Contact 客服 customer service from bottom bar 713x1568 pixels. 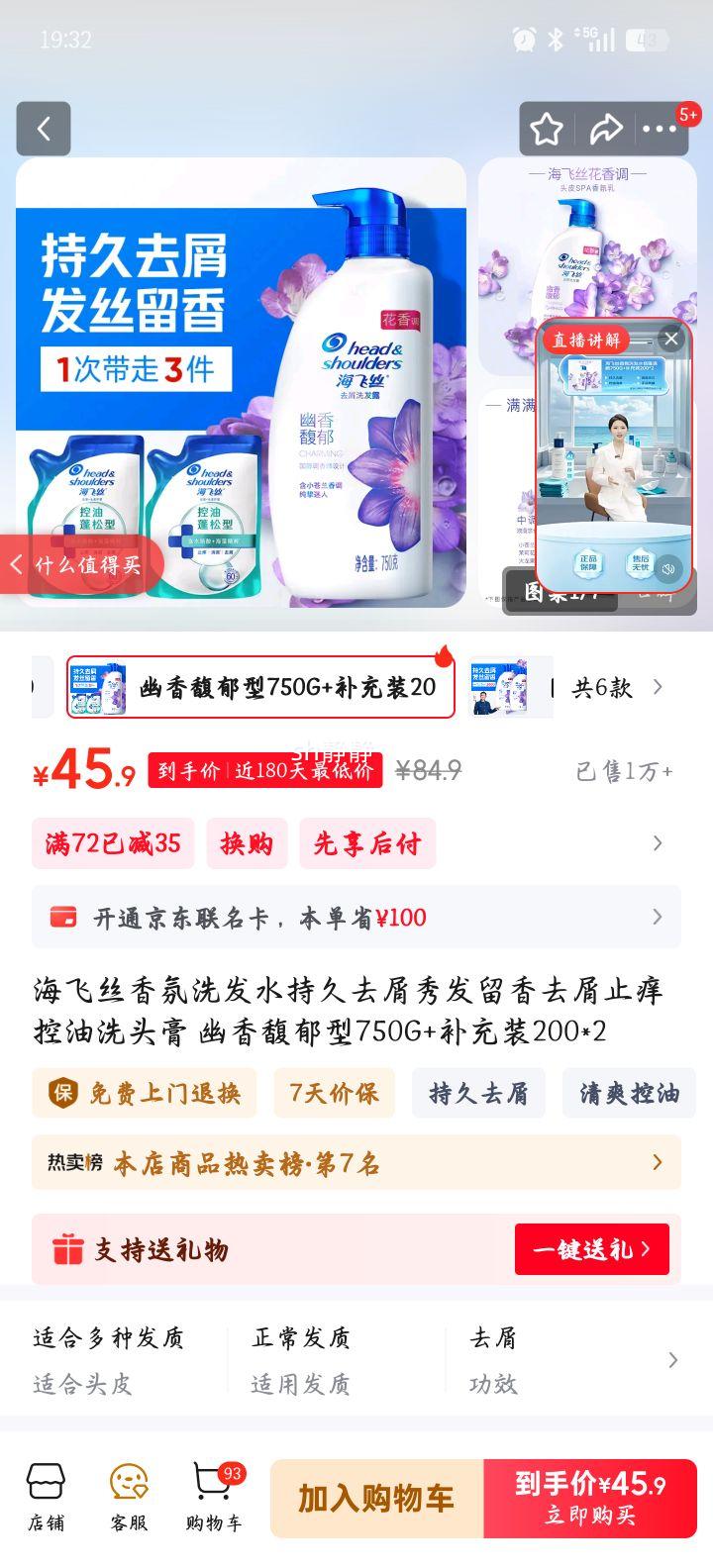[x=129, y=1497]
